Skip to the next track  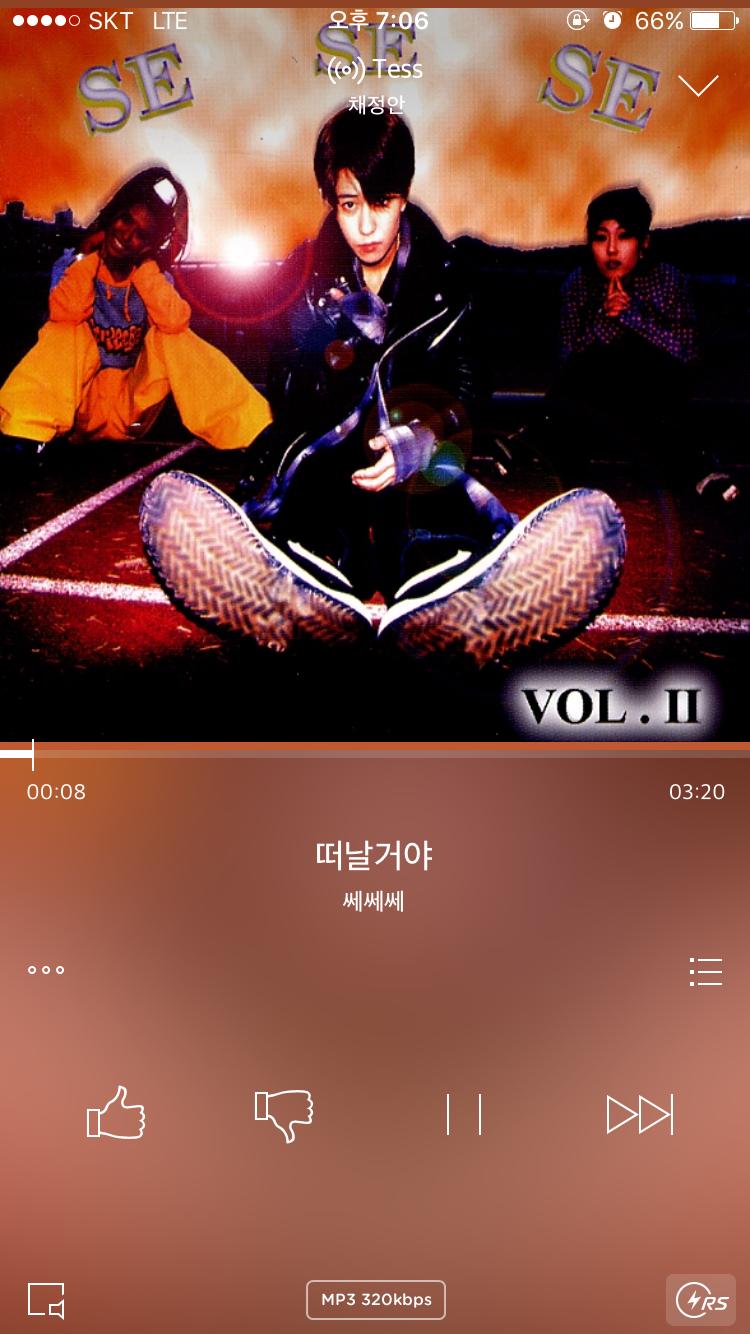640,1114
